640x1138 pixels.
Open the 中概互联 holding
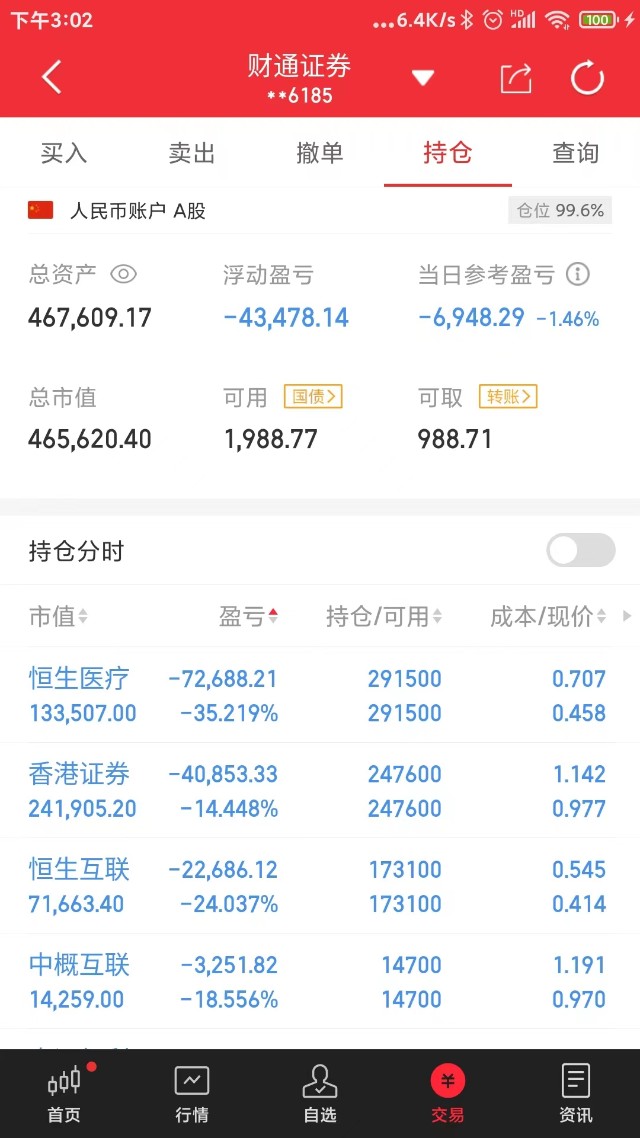tap(320, 981)
